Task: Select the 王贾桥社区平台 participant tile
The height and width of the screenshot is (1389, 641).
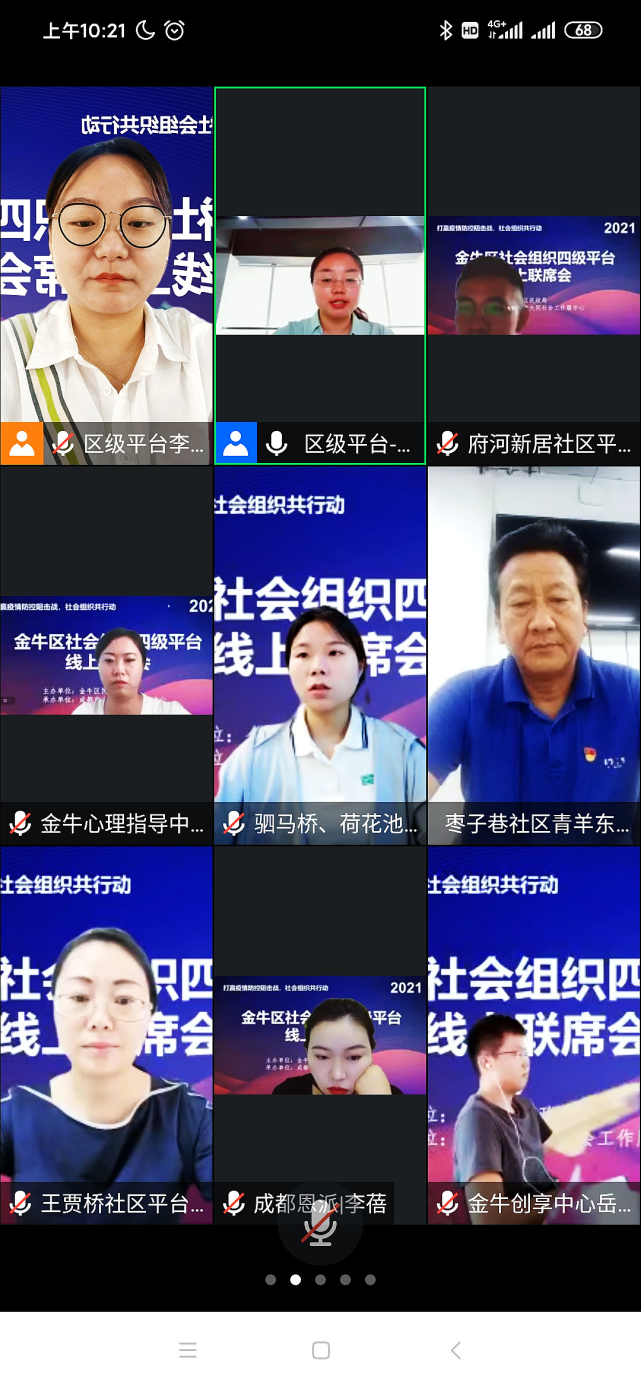Action: click(x=106, y=1035)
